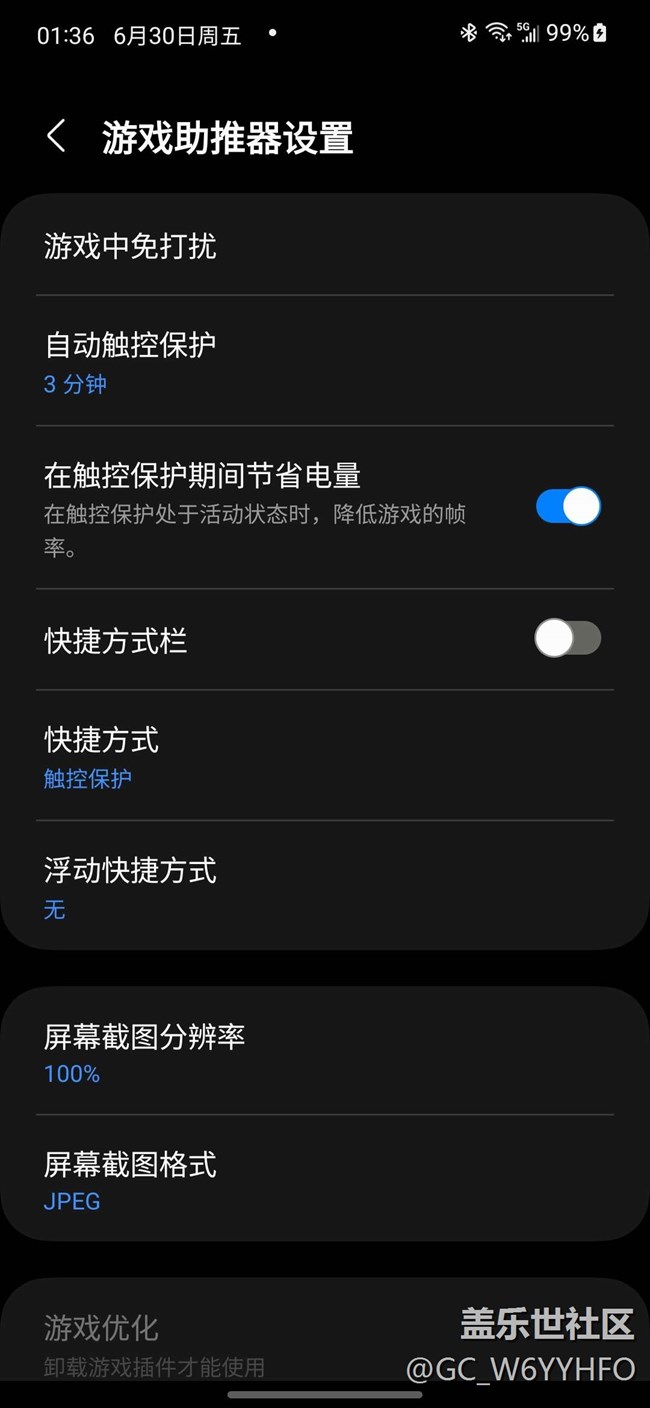Enable the 快捷方式栏 toggle
650x1408 pixels.
pos(568,638)
